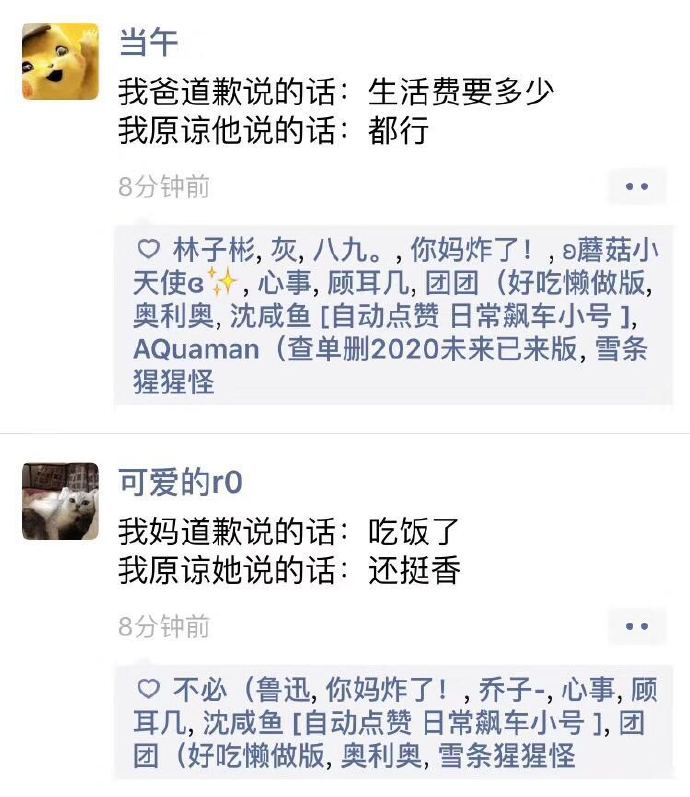Open like/comment menu on 当午's post
Image resolution: width=690 pixels, height=797 pixels.
point(637,186)
